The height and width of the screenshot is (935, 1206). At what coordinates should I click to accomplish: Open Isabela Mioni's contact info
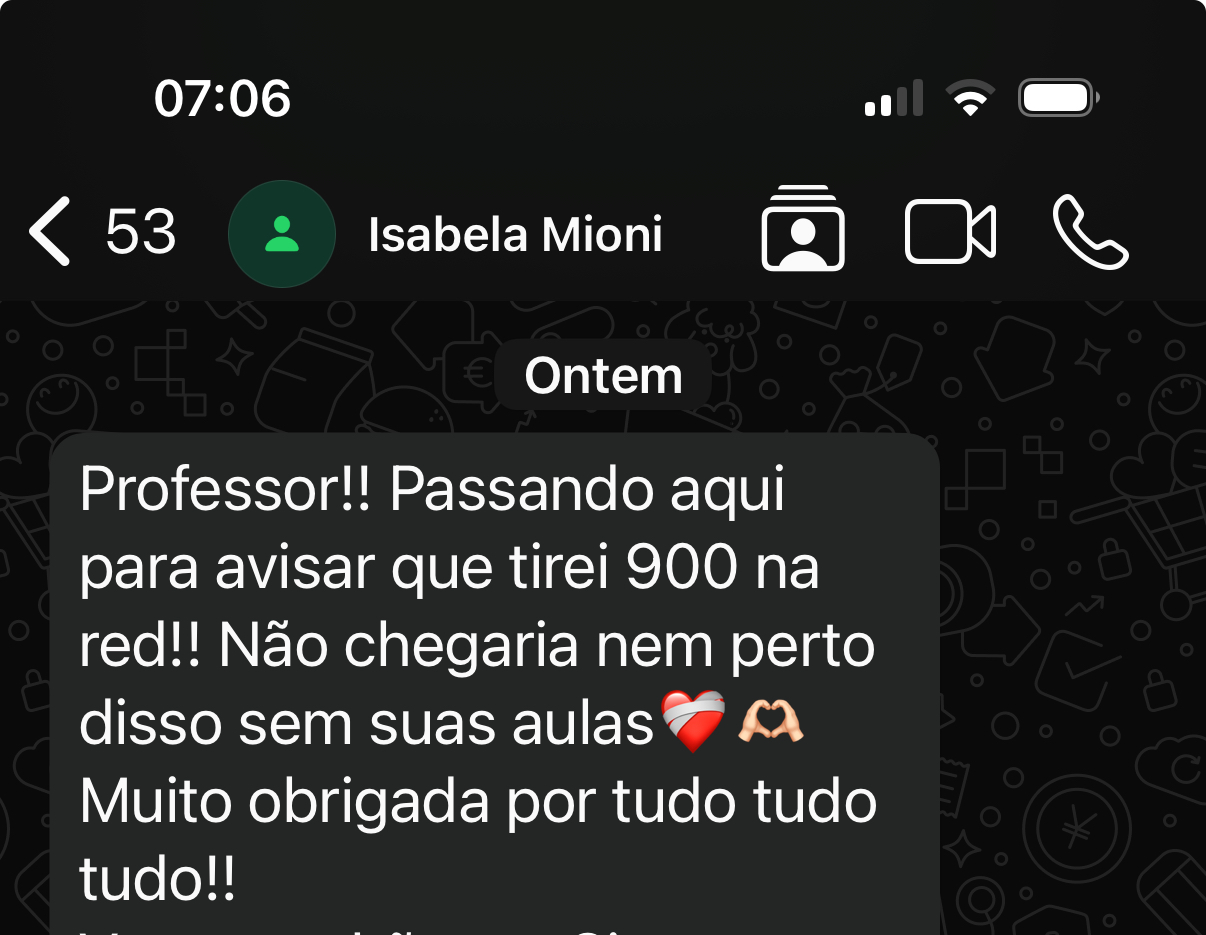pos(515,235)
